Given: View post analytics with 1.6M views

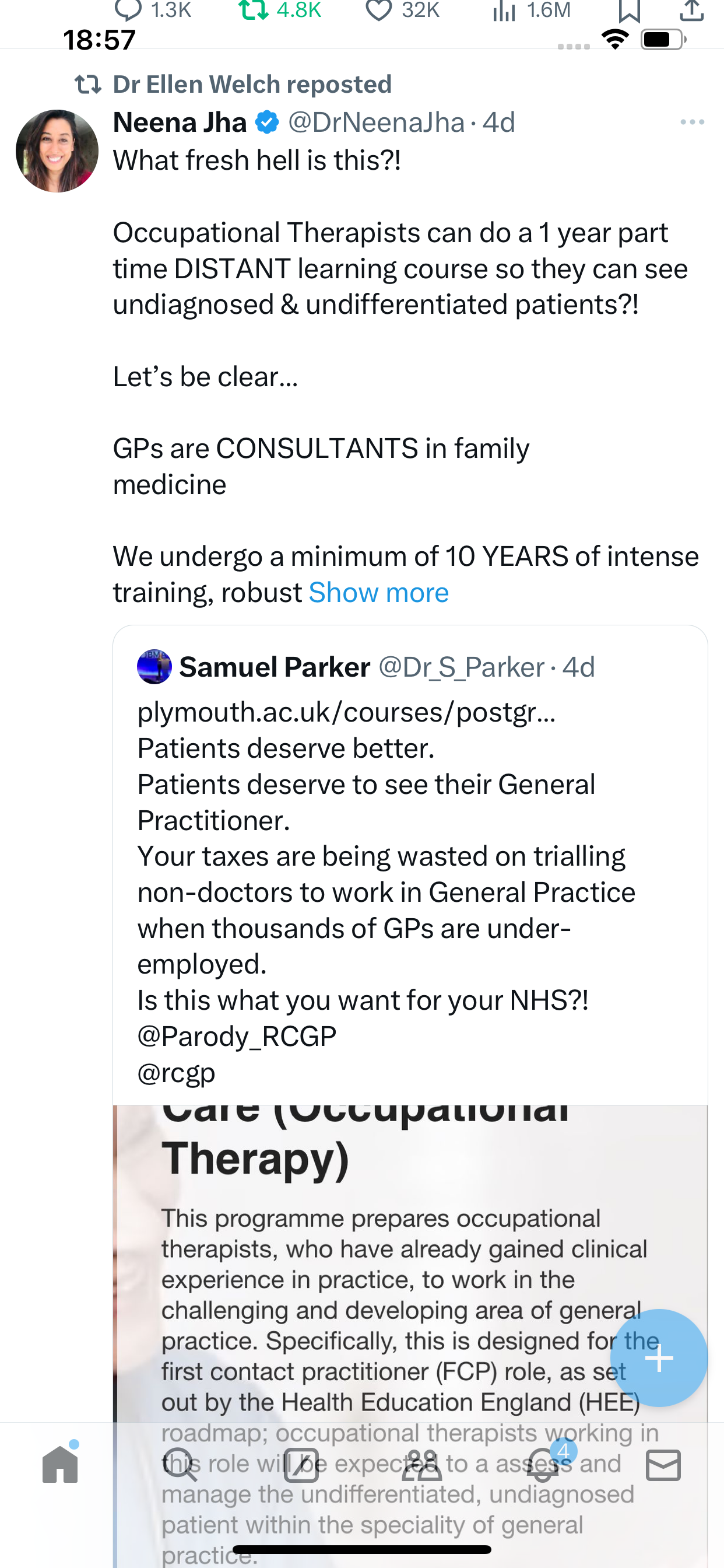Looking at the screenshot, I should pyautogui.click(x=504, y=10).
